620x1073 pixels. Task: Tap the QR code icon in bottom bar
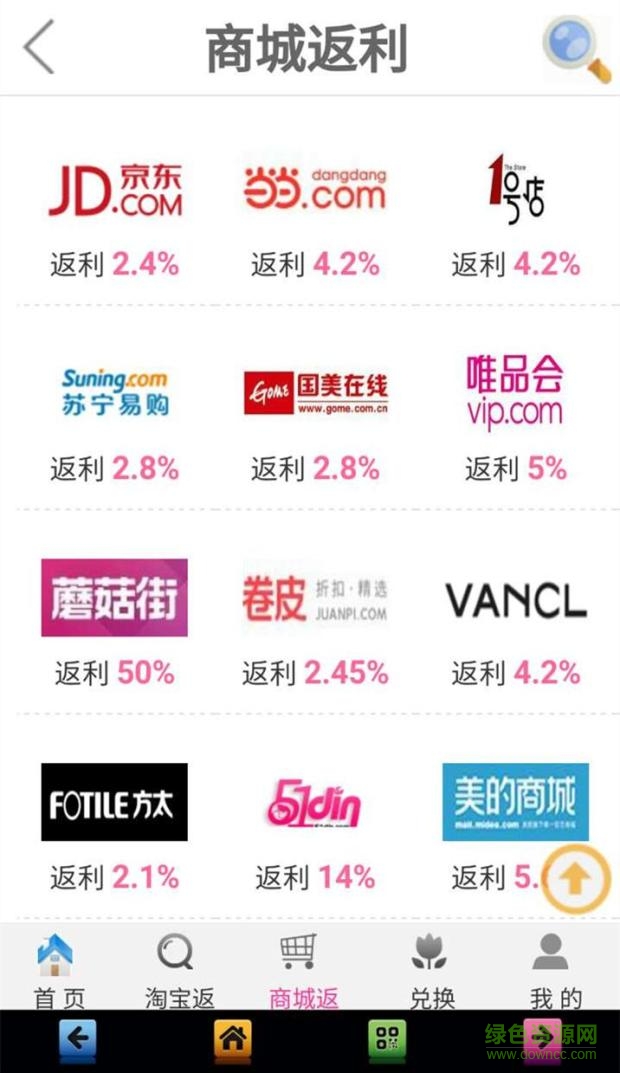pos(387,1040)
